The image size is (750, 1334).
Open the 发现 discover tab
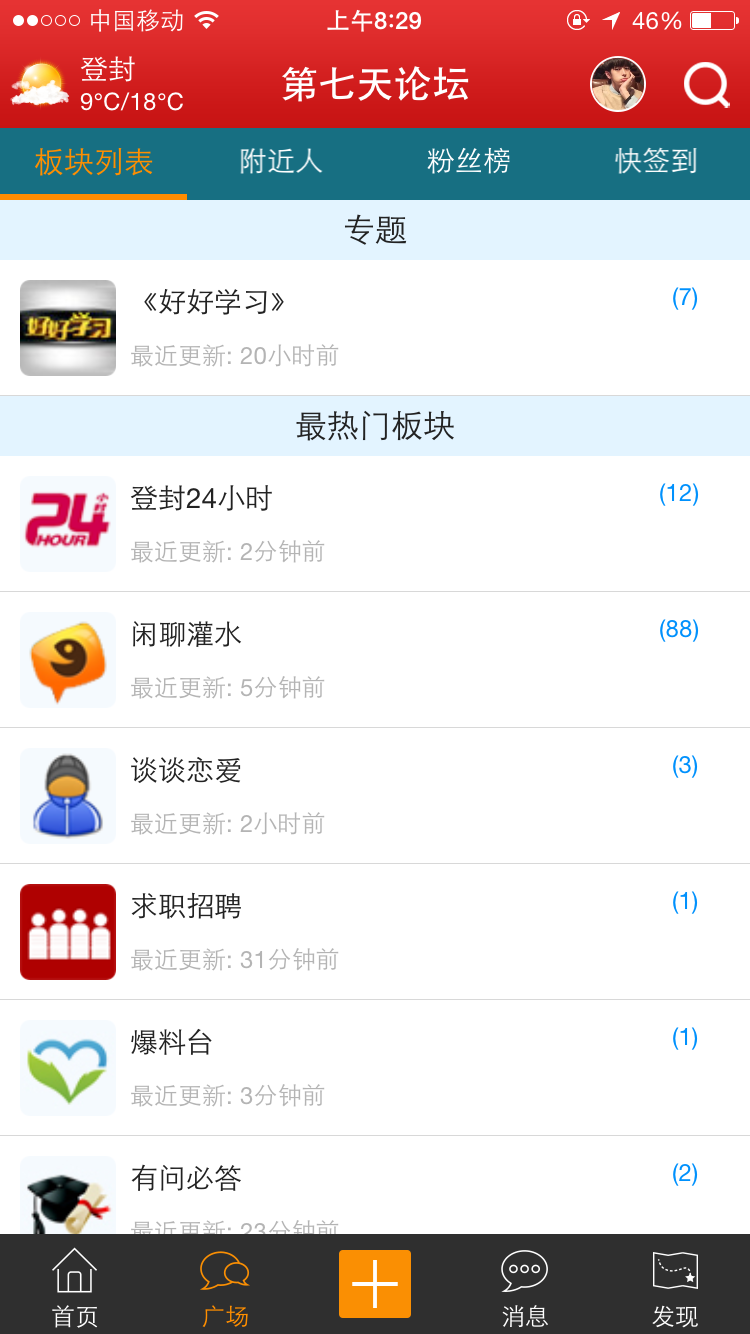click(675, 1287)
